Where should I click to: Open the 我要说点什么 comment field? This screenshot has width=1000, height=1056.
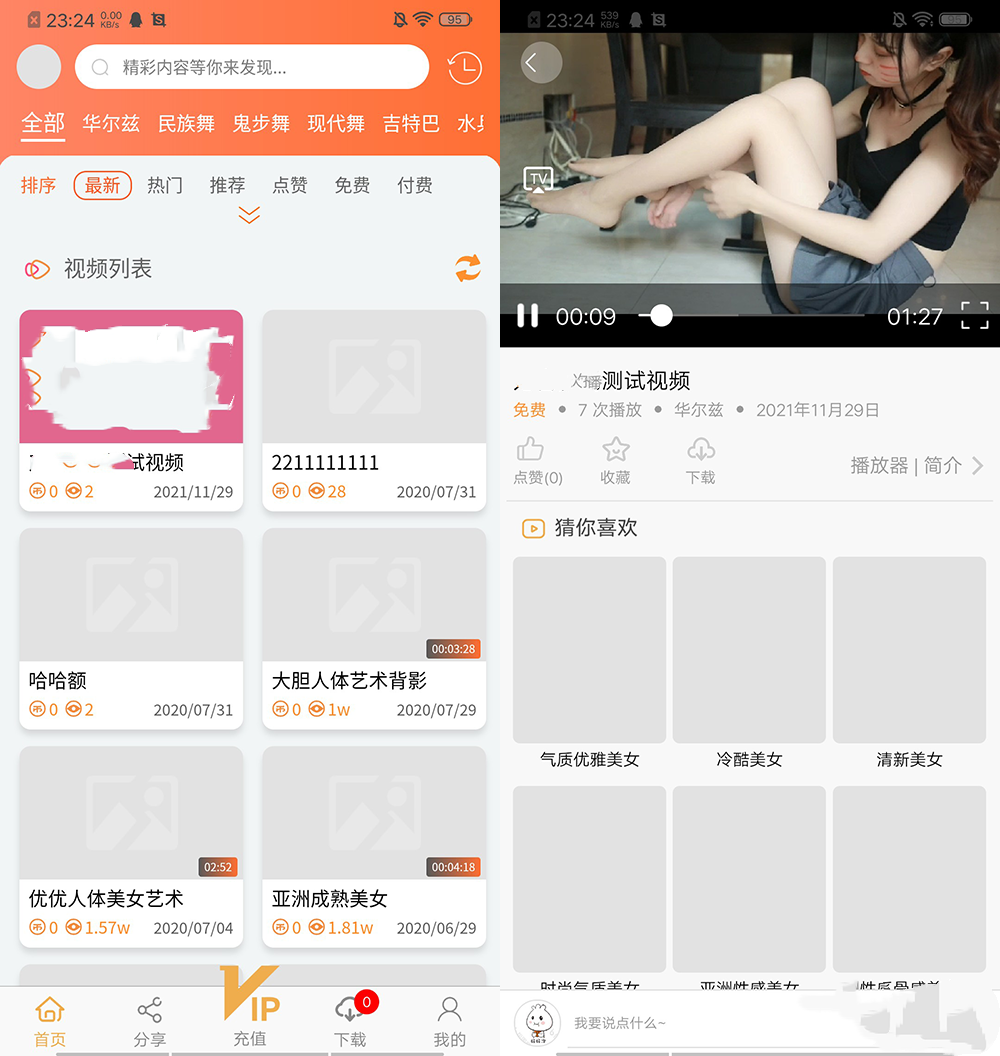click(700, 1022)
